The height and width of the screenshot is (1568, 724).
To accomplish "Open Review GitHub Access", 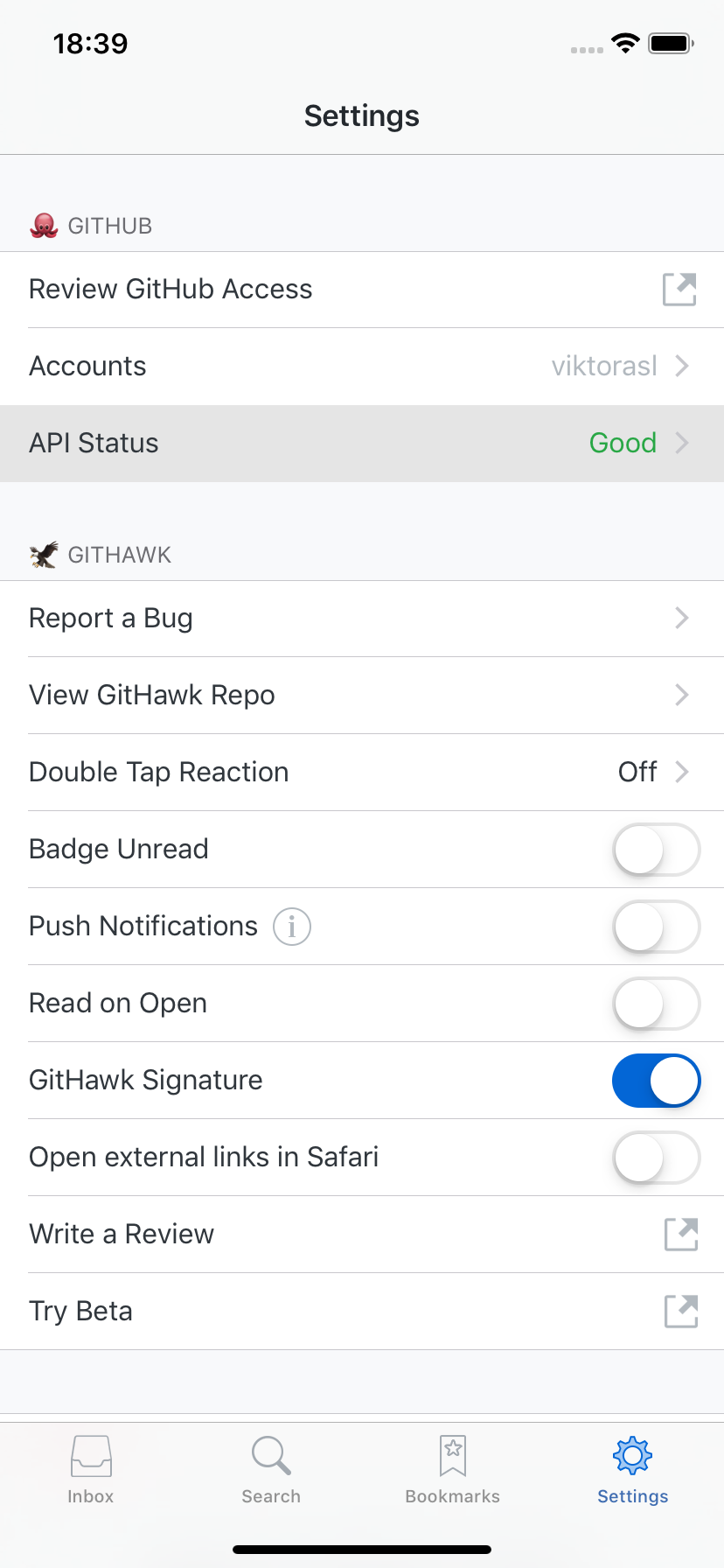I will [x=362, y=290].
